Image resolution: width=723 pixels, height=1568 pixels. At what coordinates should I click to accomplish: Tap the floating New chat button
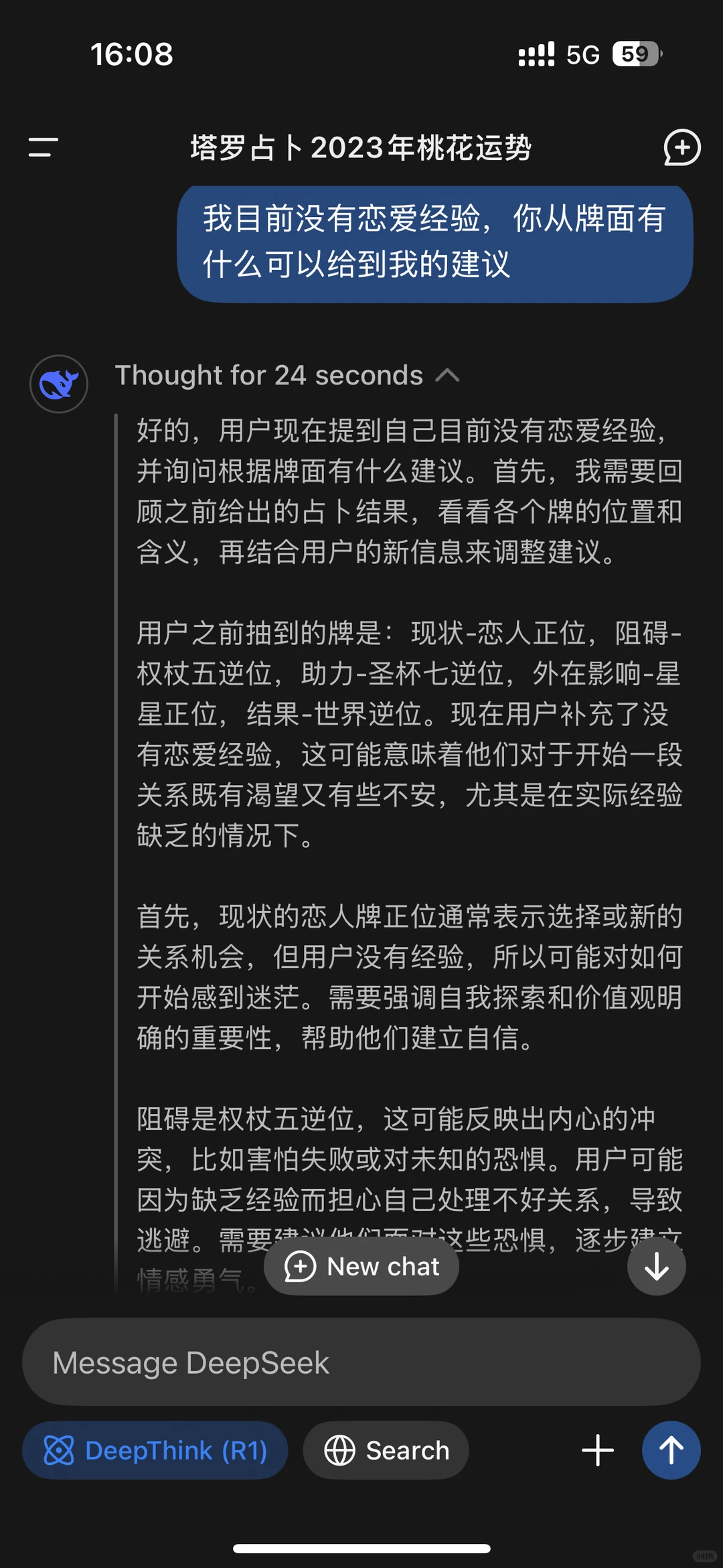point(361,1267)
